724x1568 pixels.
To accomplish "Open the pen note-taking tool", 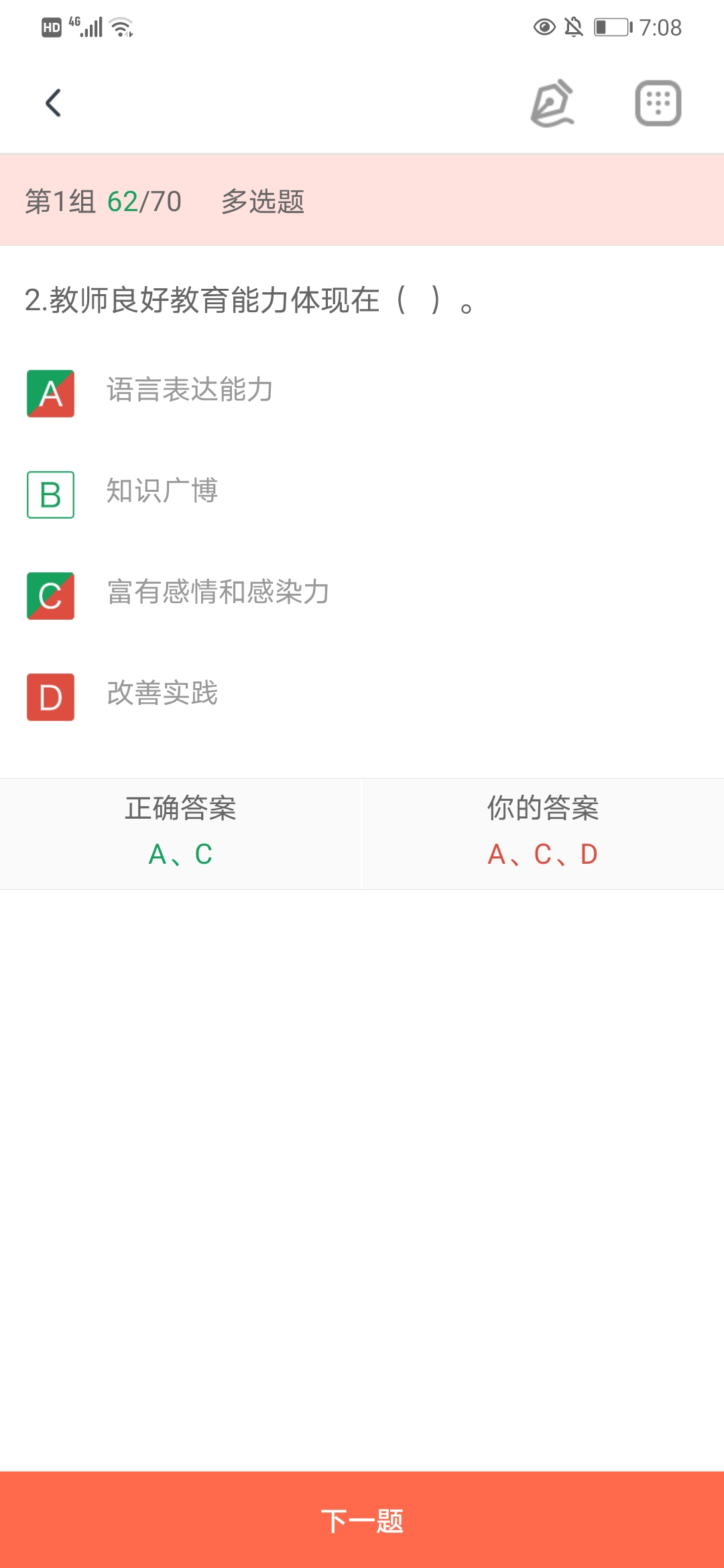I will click(552, 103).
